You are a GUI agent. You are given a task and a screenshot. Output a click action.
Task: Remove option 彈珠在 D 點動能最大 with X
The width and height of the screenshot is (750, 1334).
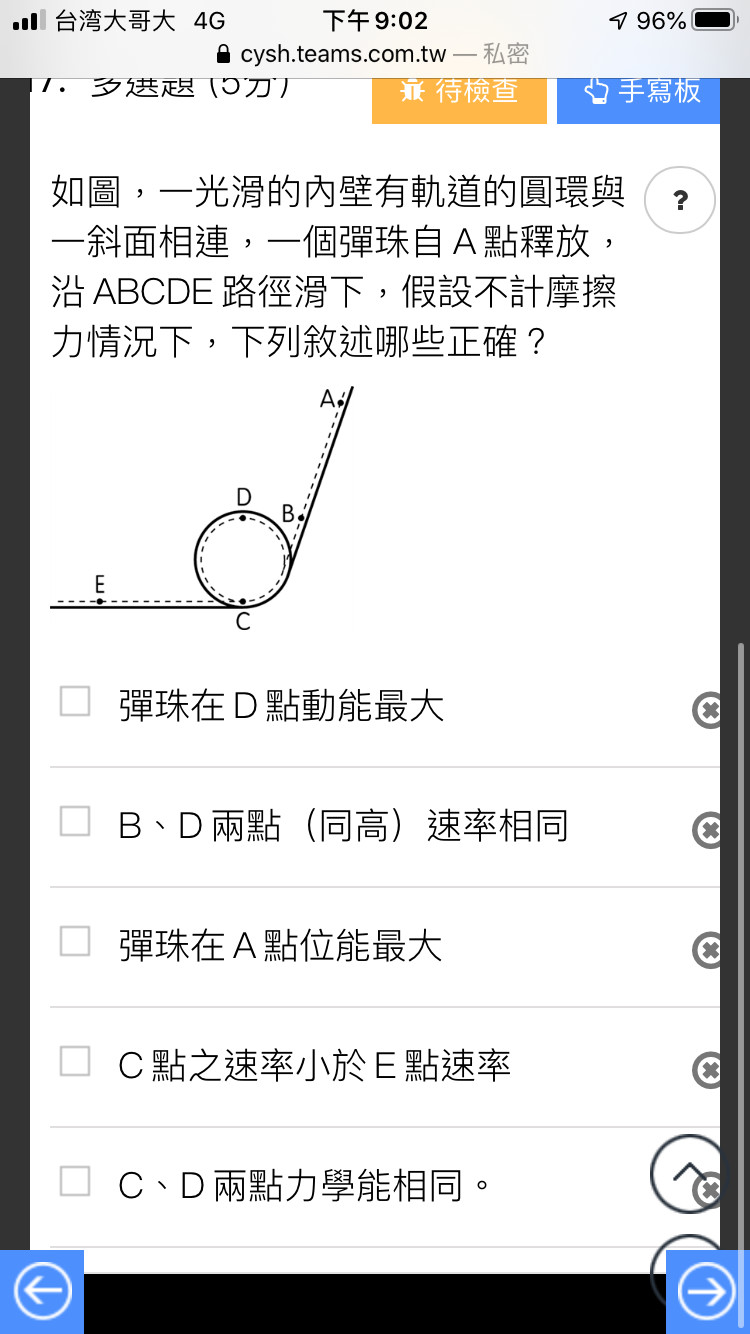706,710
